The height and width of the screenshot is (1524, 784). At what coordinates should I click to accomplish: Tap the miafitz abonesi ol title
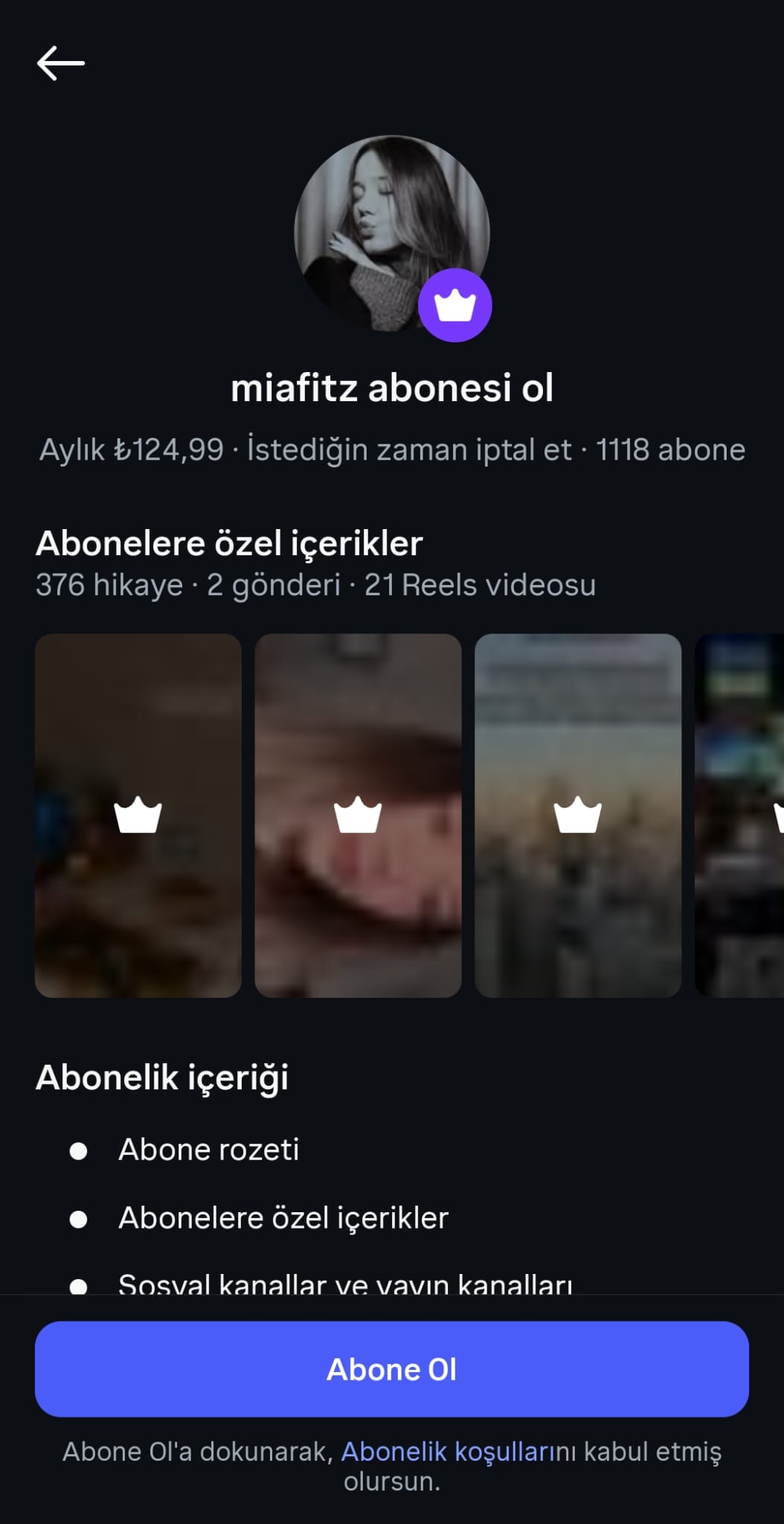[x=393, y=388]
